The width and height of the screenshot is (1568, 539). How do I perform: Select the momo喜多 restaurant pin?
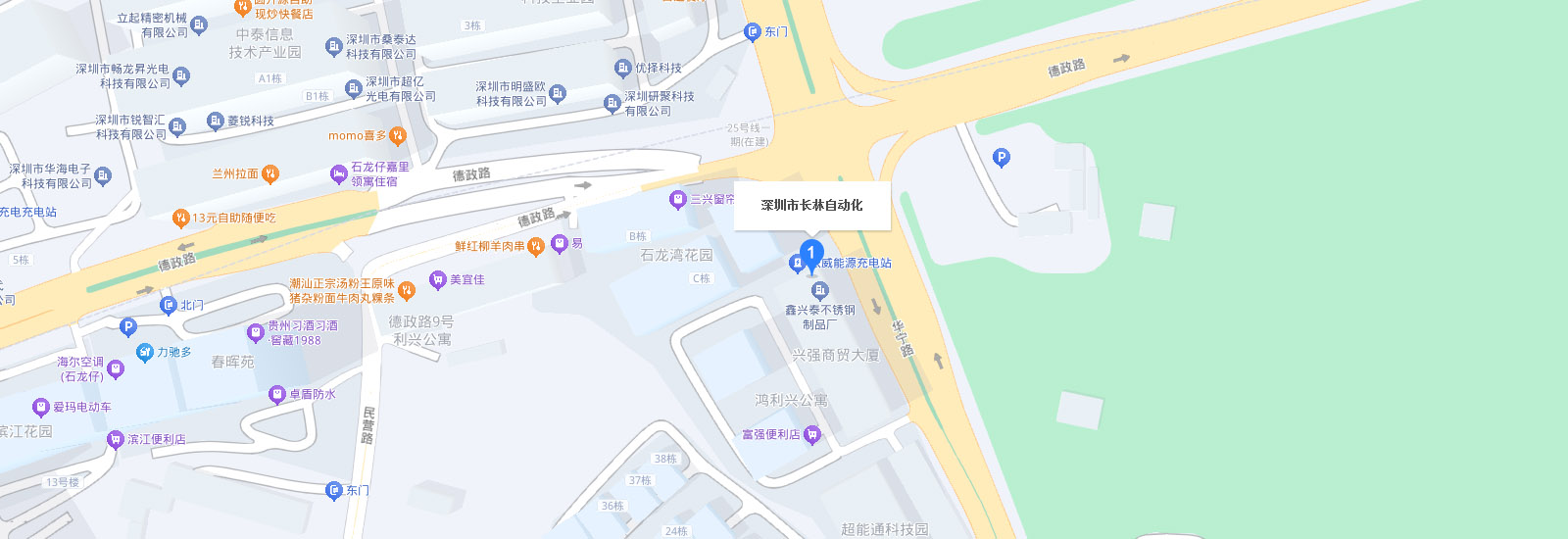[x=397, y=135]
